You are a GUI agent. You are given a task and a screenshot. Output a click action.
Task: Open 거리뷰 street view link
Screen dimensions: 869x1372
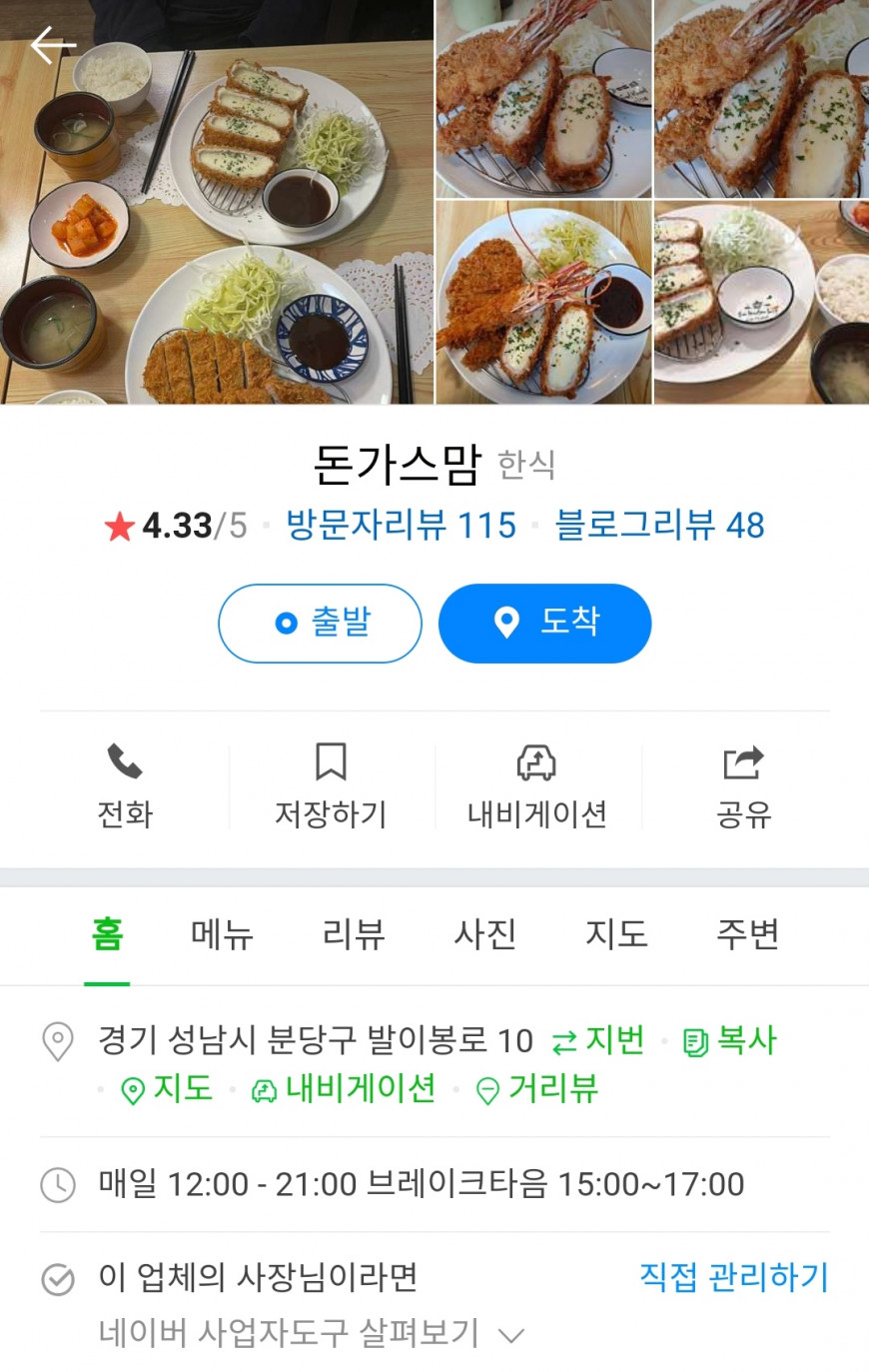tap(537, 1088)
